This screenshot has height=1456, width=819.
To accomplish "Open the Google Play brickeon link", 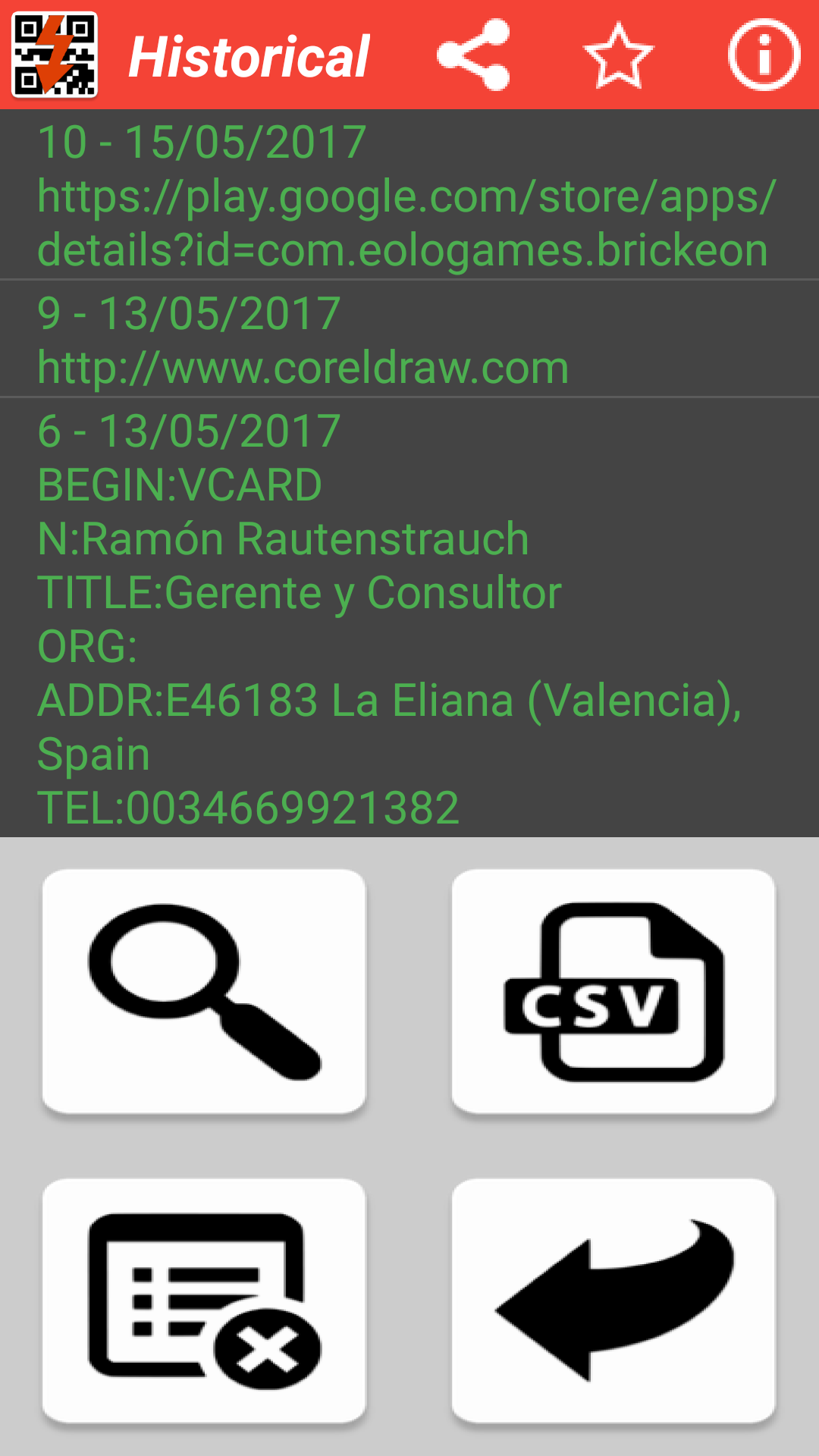I will click(404, 224).
